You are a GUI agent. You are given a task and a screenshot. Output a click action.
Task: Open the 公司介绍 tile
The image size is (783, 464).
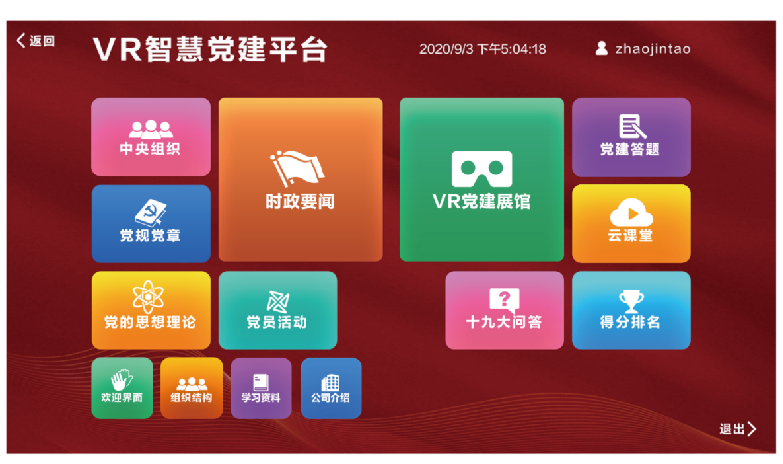coord(331,388)
